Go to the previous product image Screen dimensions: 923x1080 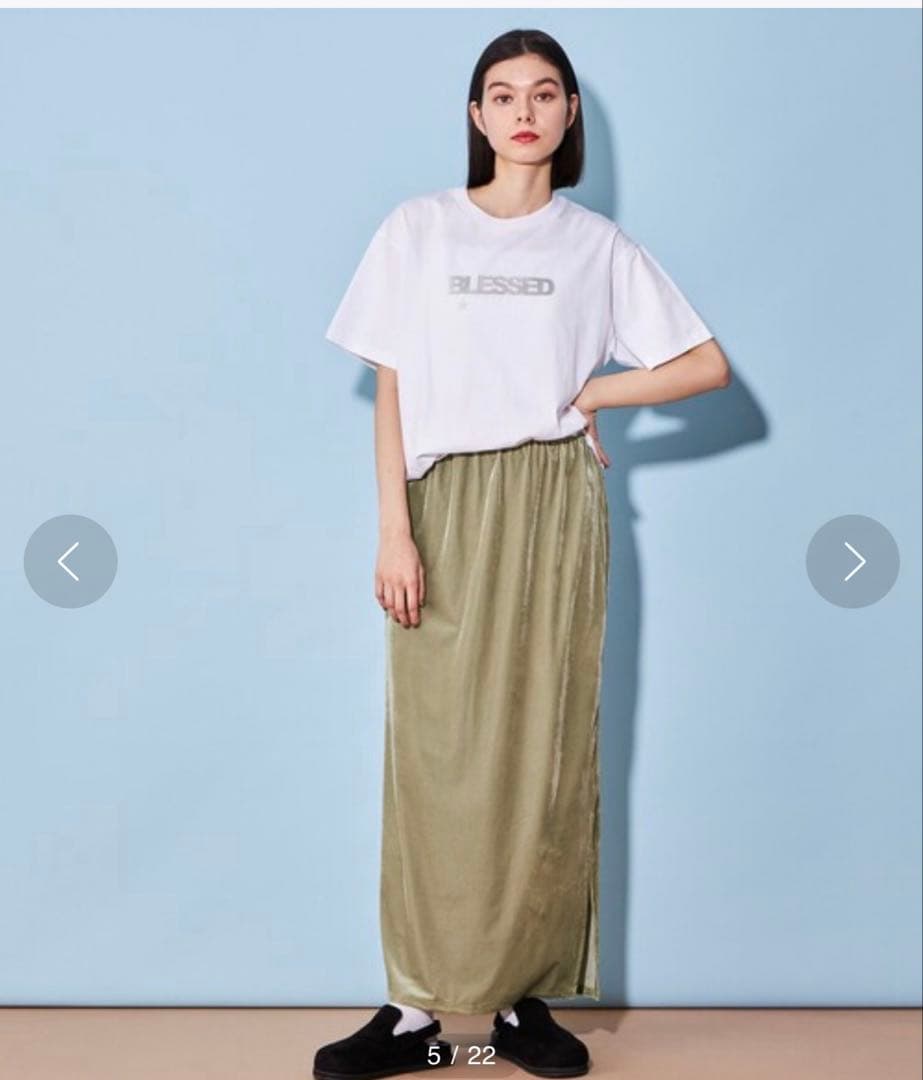[70, 561]
